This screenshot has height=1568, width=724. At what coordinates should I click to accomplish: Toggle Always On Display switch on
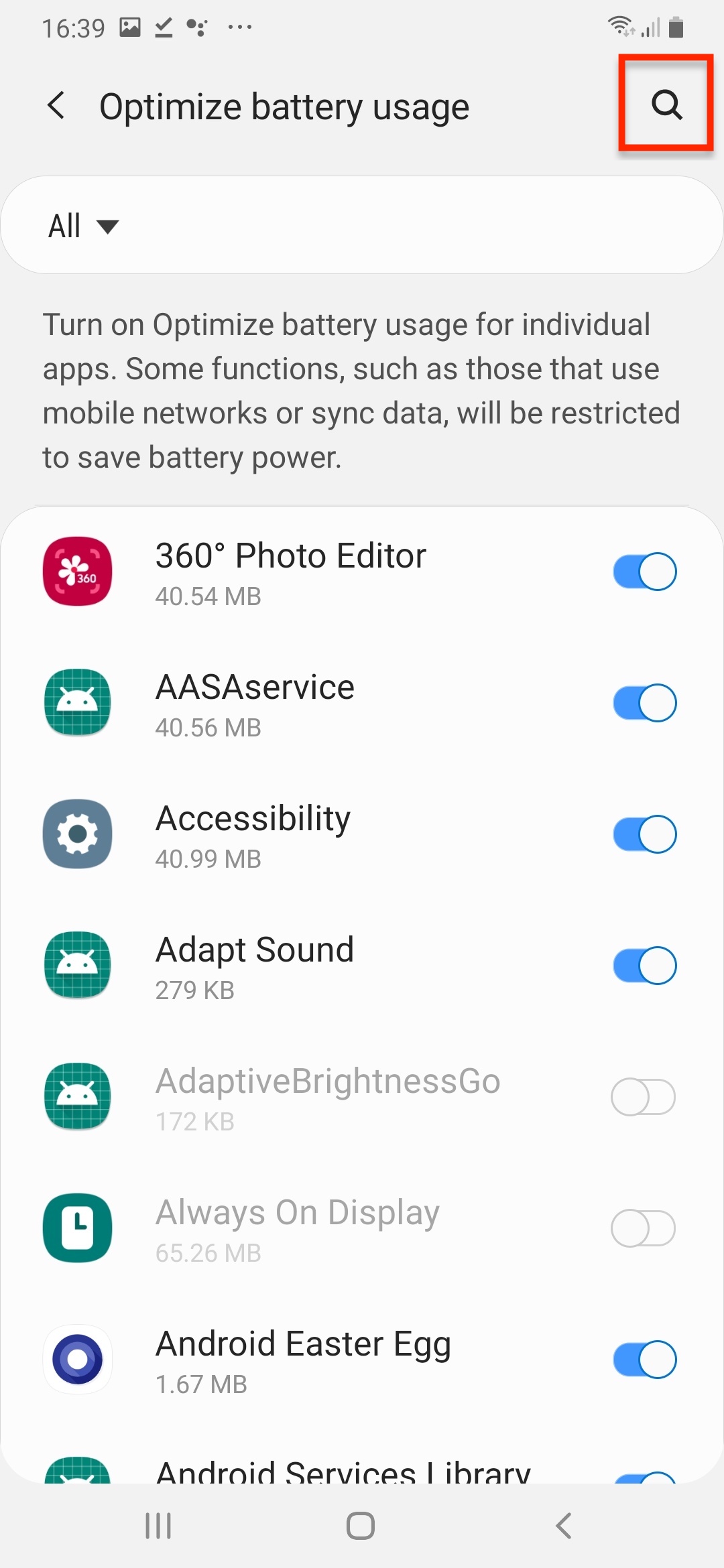[x=642, y=1228]
